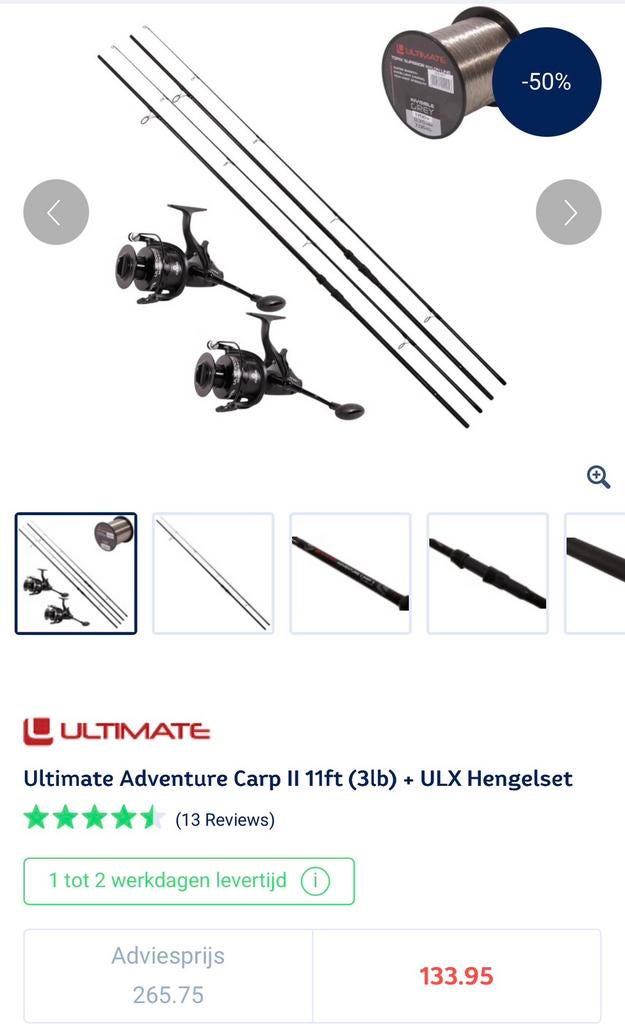
Task: Open the delivery time info icon
Action: [x=315, y=881]
